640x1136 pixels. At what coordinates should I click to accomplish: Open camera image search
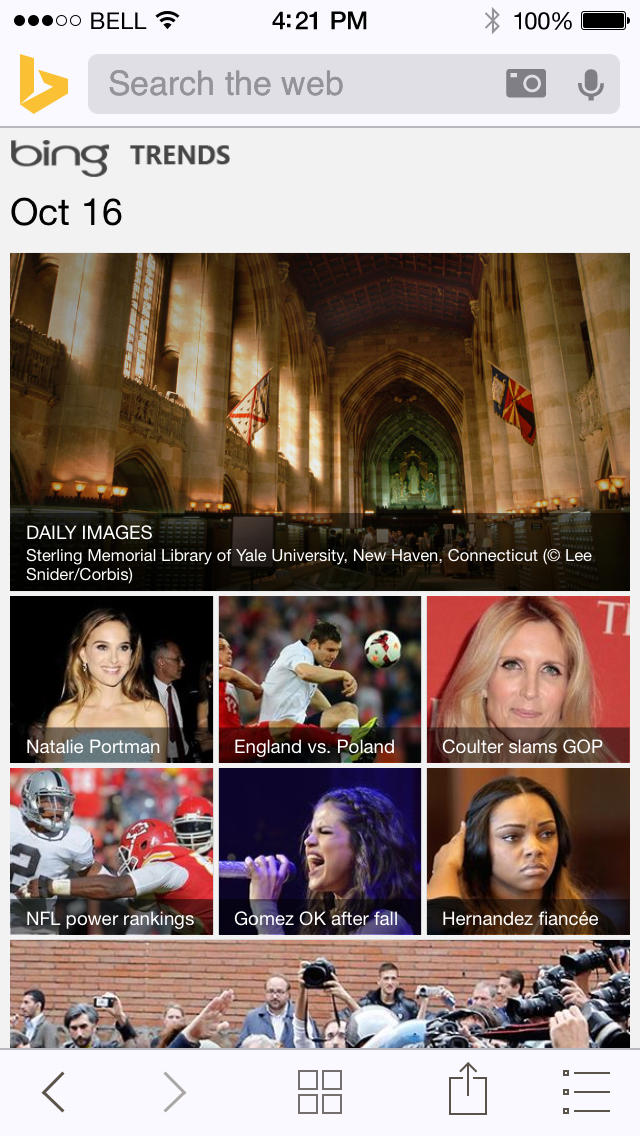click(x=526, y=84)
